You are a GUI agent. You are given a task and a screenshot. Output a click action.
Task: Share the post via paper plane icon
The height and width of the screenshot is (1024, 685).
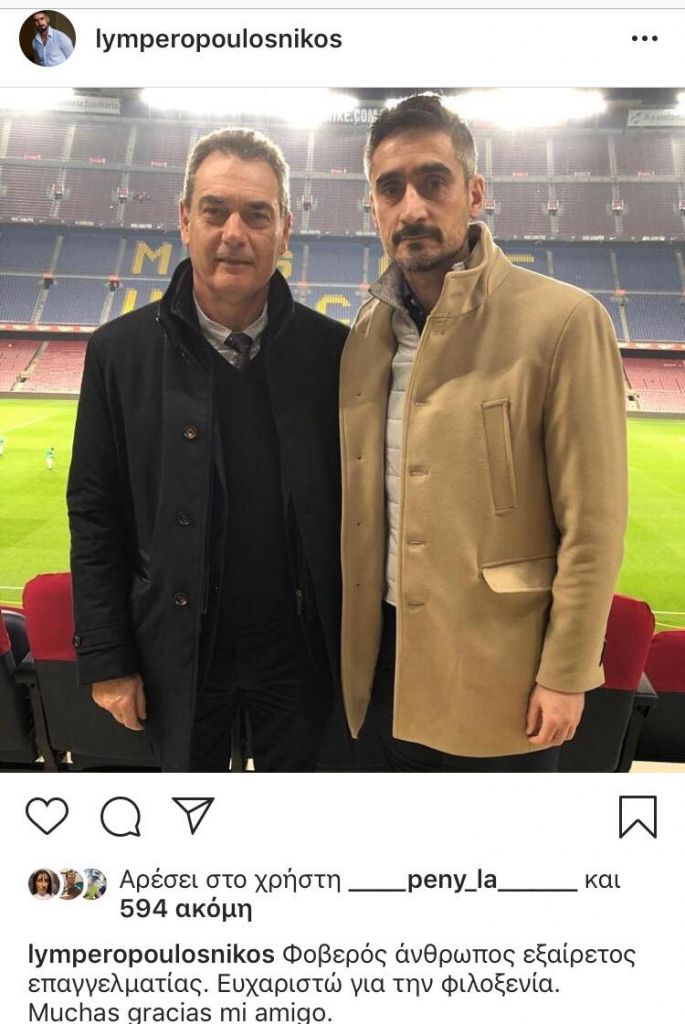[x=193, y=815]
